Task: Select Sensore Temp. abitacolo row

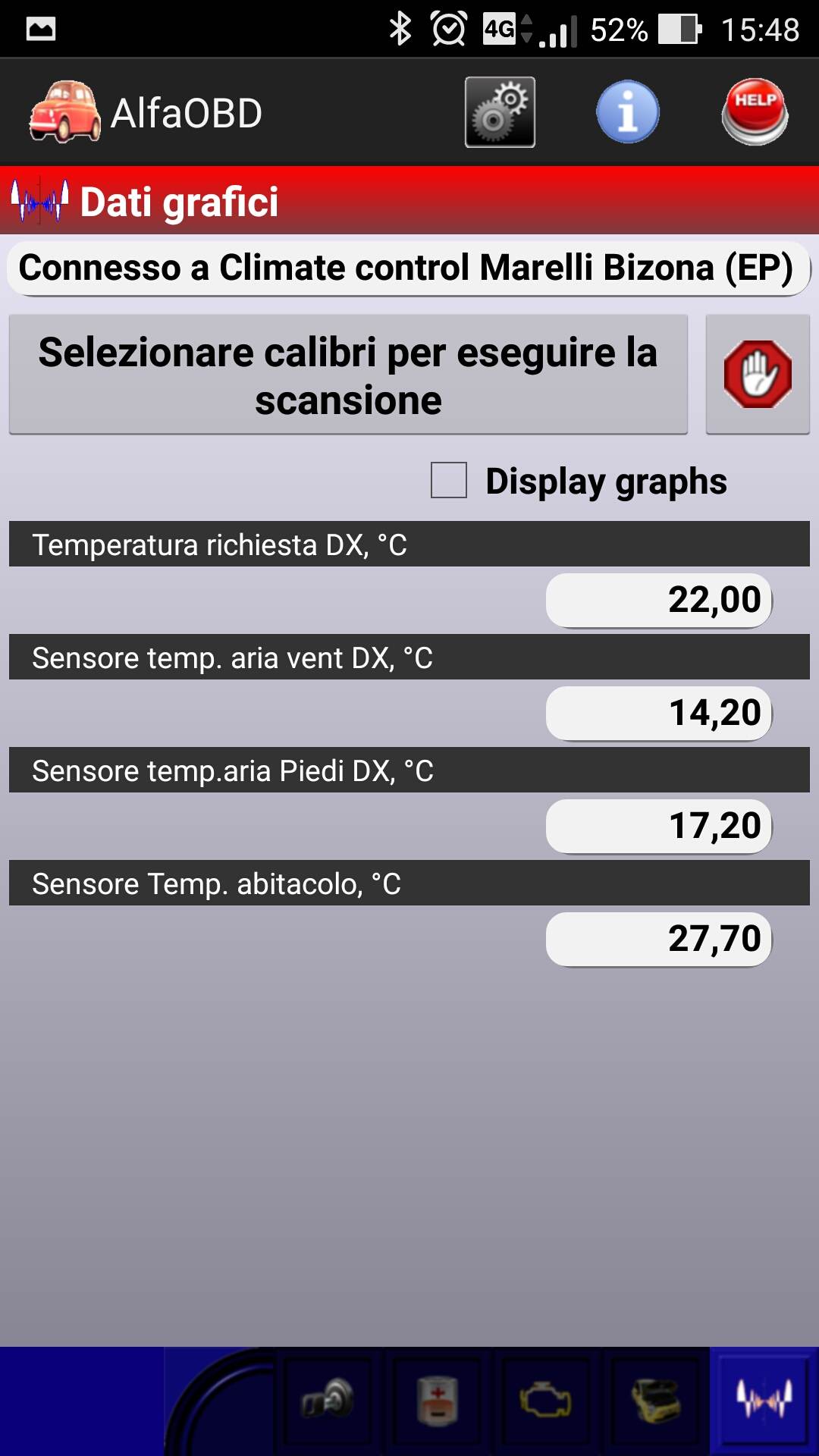Action: [409, 883]
